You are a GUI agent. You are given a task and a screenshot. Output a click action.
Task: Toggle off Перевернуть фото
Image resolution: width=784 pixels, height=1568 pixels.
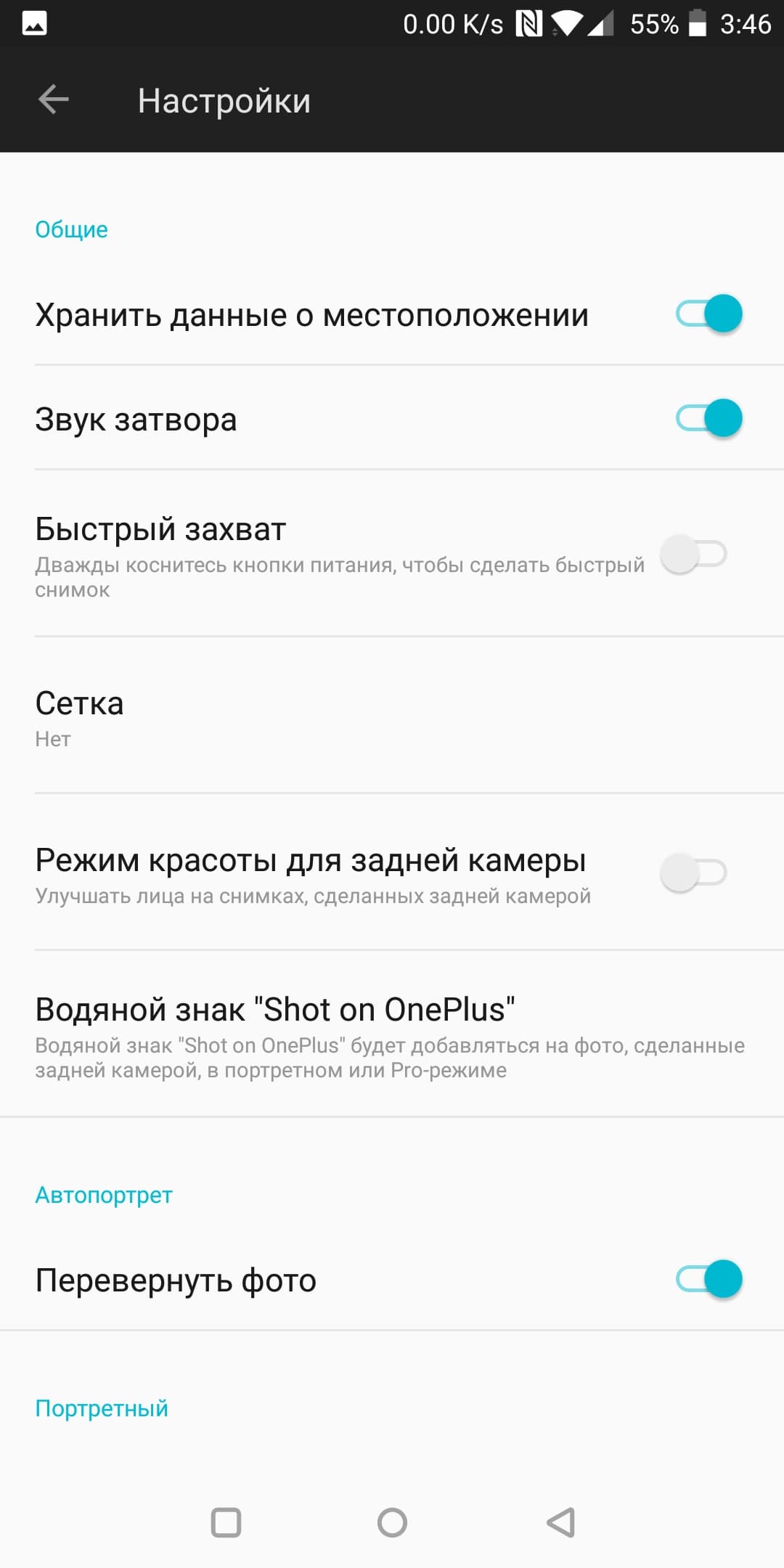pyautogui.click(x=709, y=1279)
